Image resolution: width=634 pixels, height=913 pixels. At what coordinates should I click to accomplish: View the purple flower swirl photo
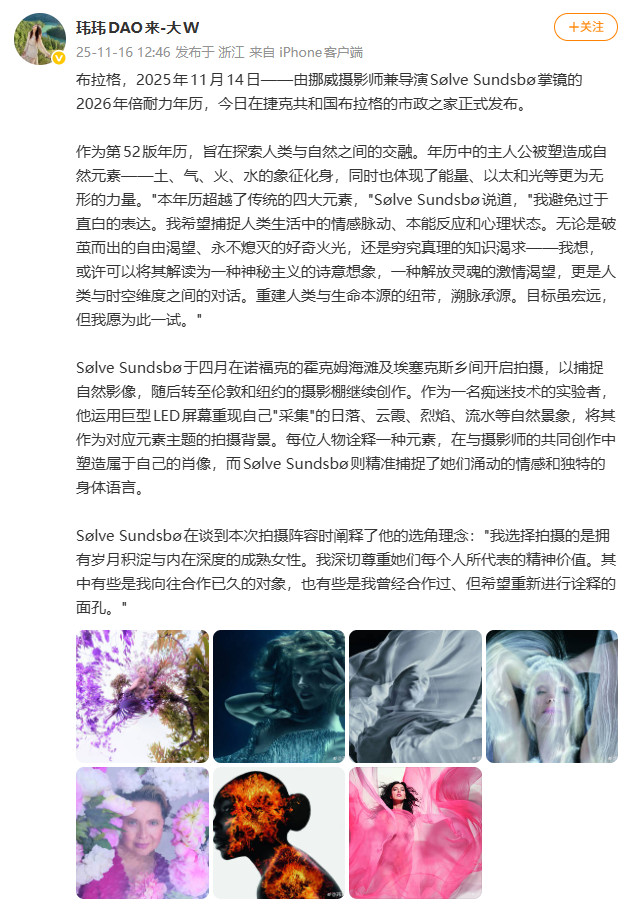click(142, 696)
